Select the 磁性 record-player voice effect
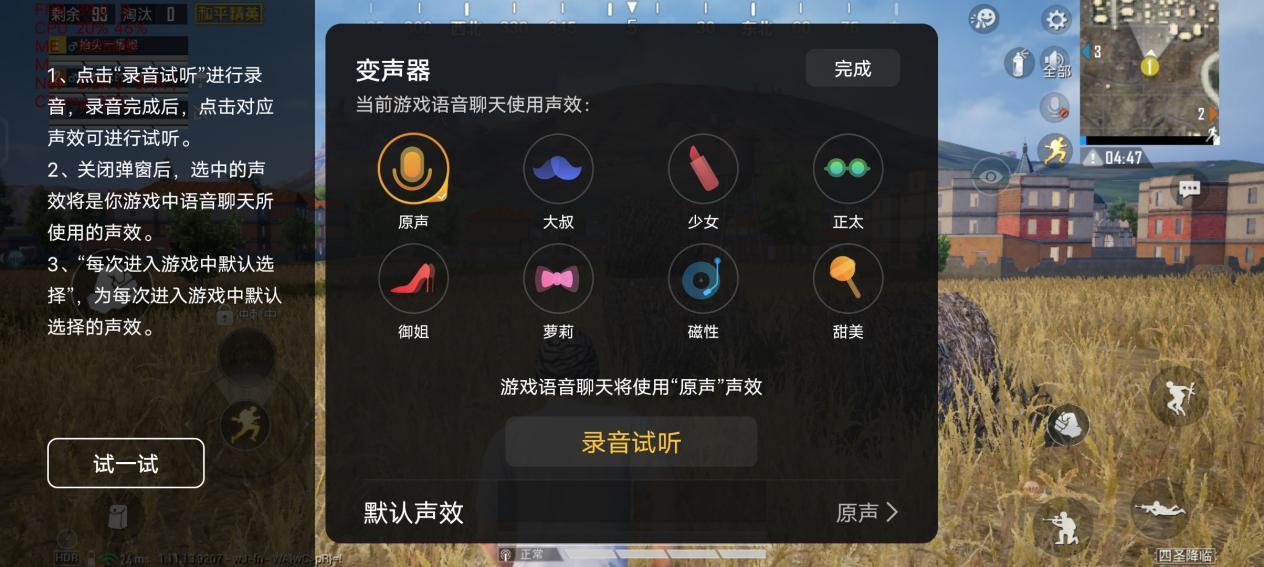This screenshot has height=567, width=1264. 703,279
